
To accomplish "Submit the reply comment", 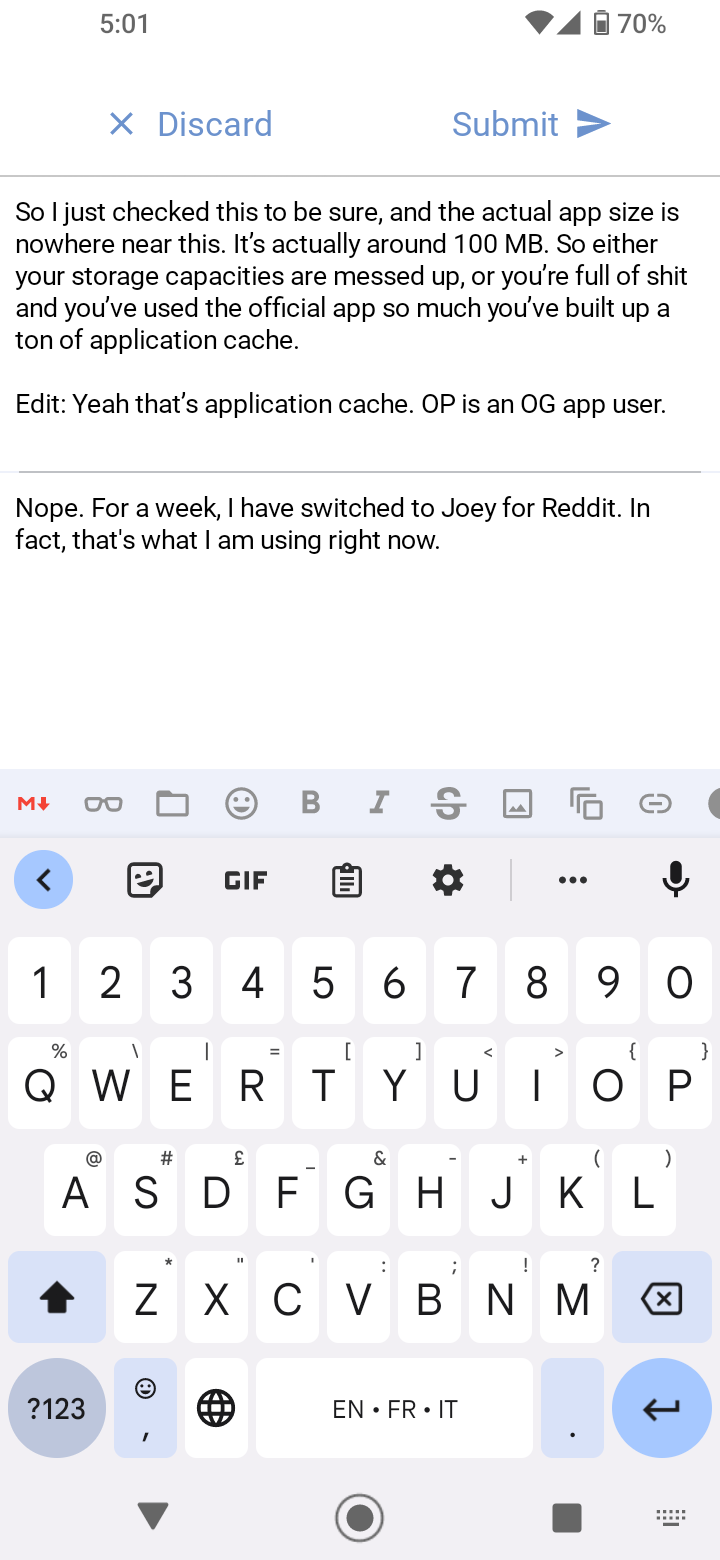I will [x=531, y=124].
